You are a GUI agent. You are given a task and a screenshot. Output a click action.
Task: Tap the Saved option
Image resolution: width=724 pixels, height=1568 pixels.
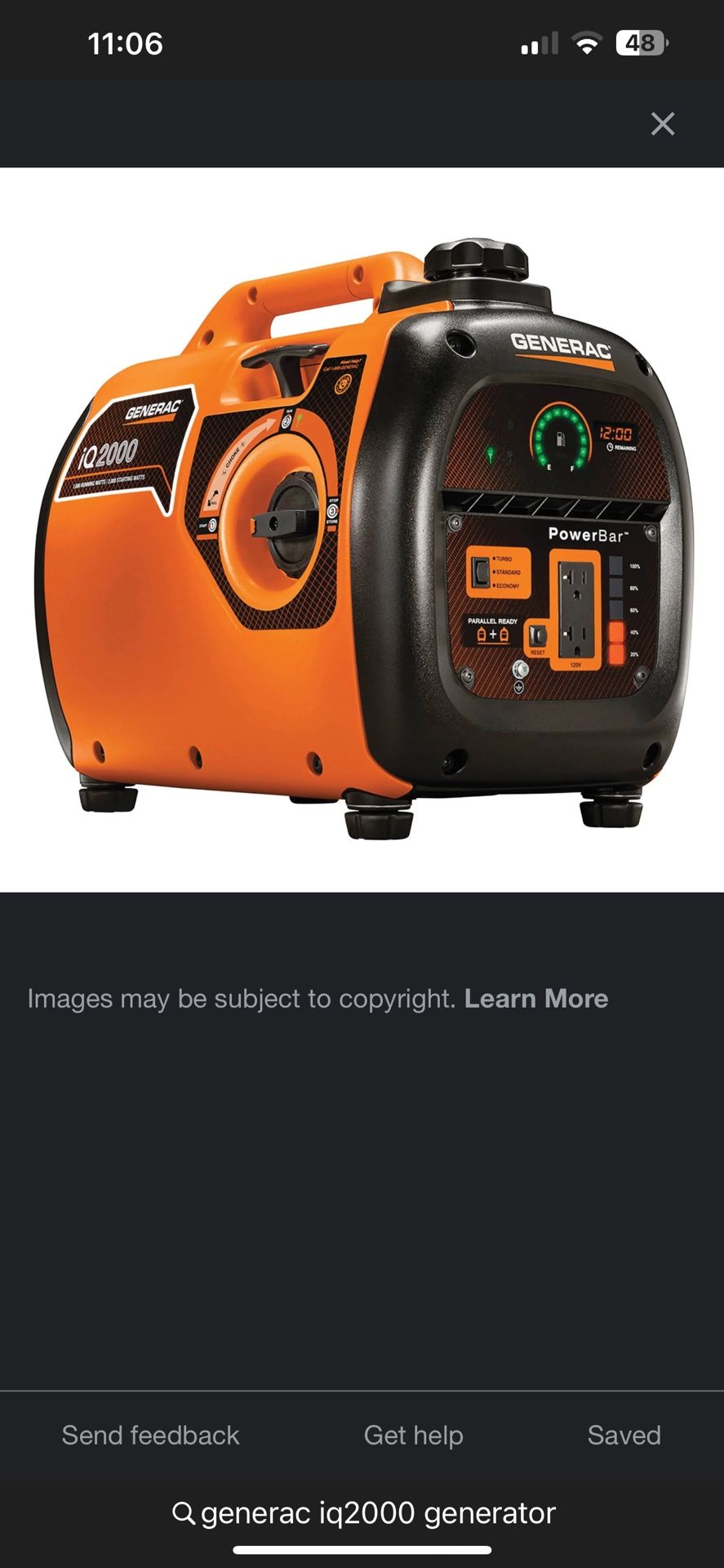[624, 1436]
